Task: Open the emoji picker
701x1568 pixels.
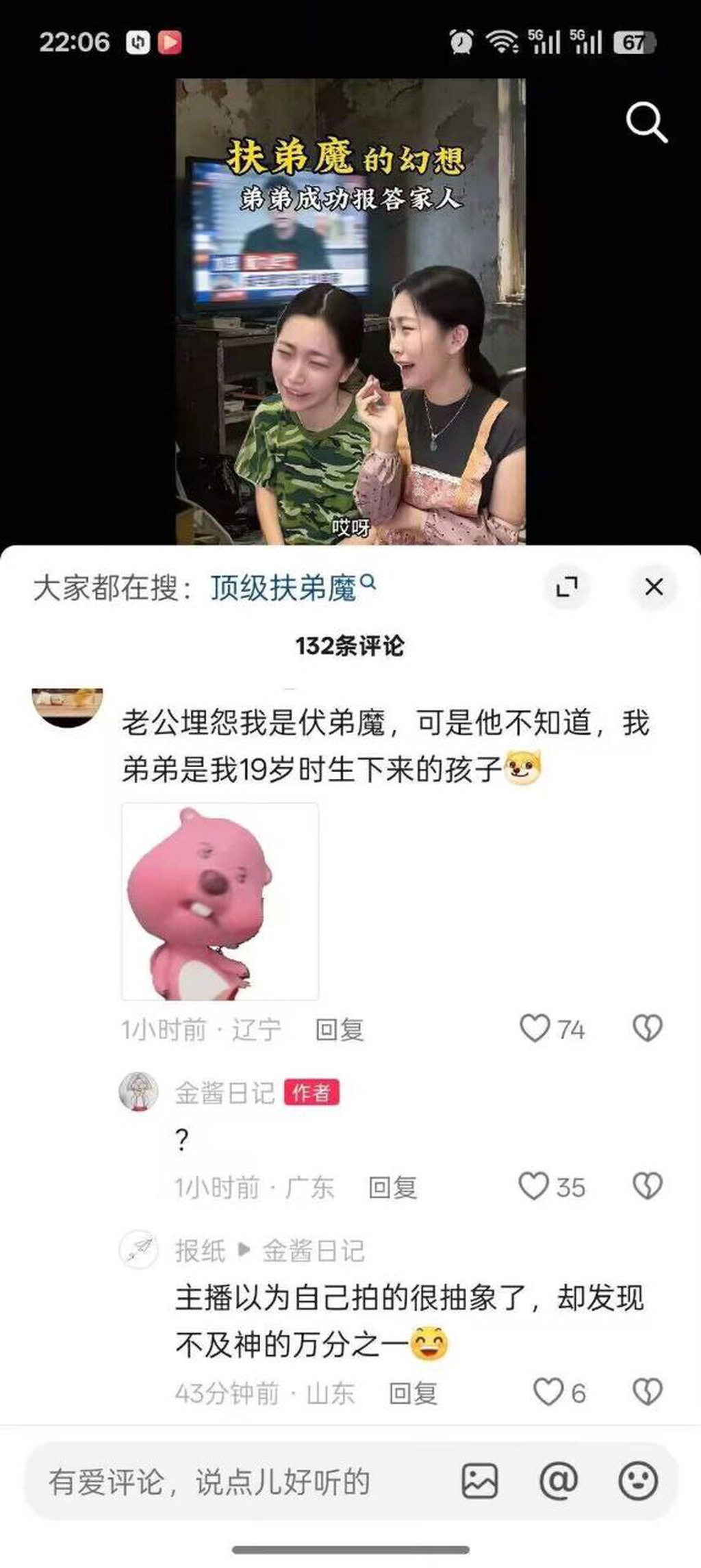Action: (x=638, y=1482)
